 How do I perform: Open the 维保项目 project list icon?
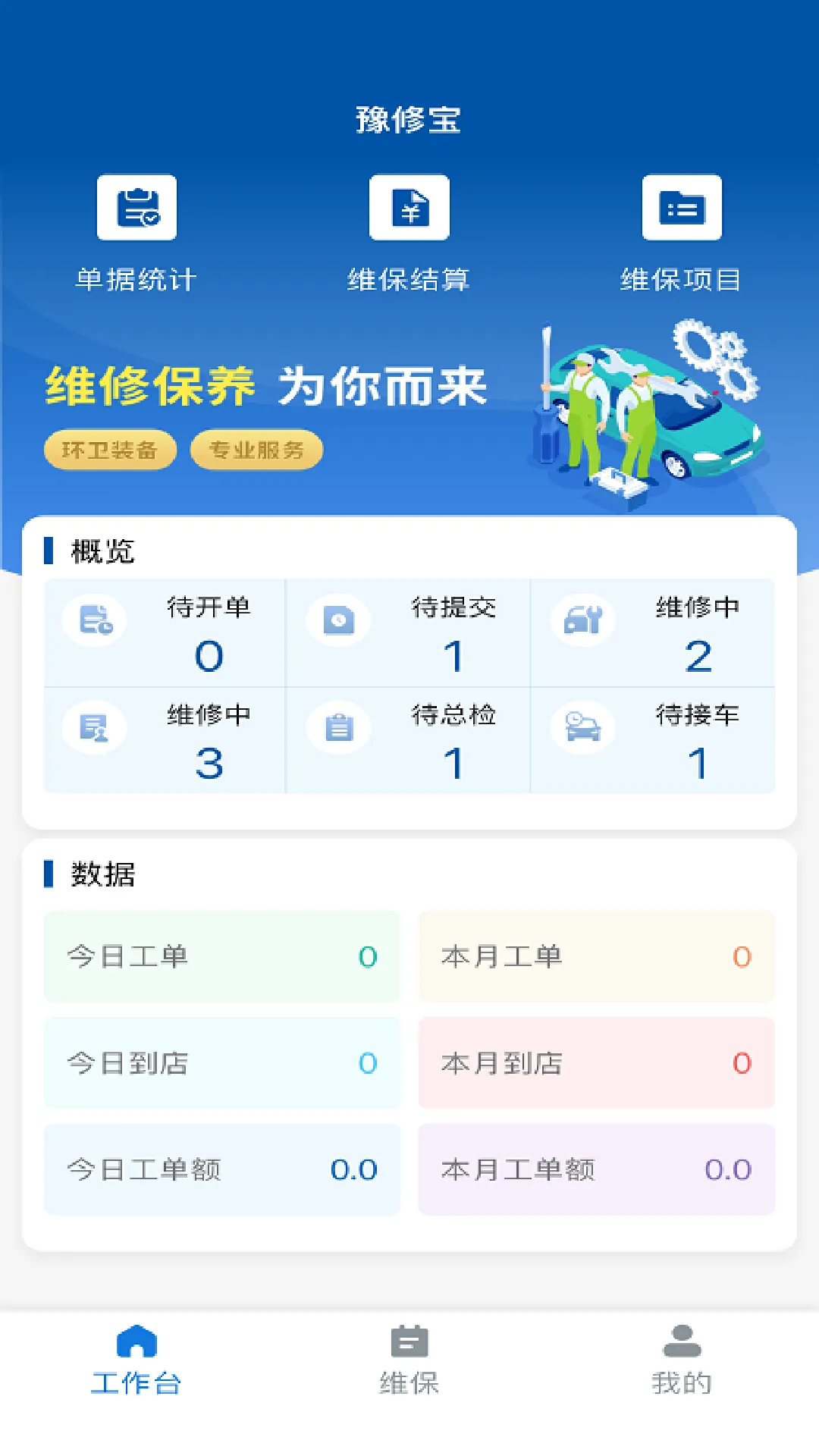[681, 206]
